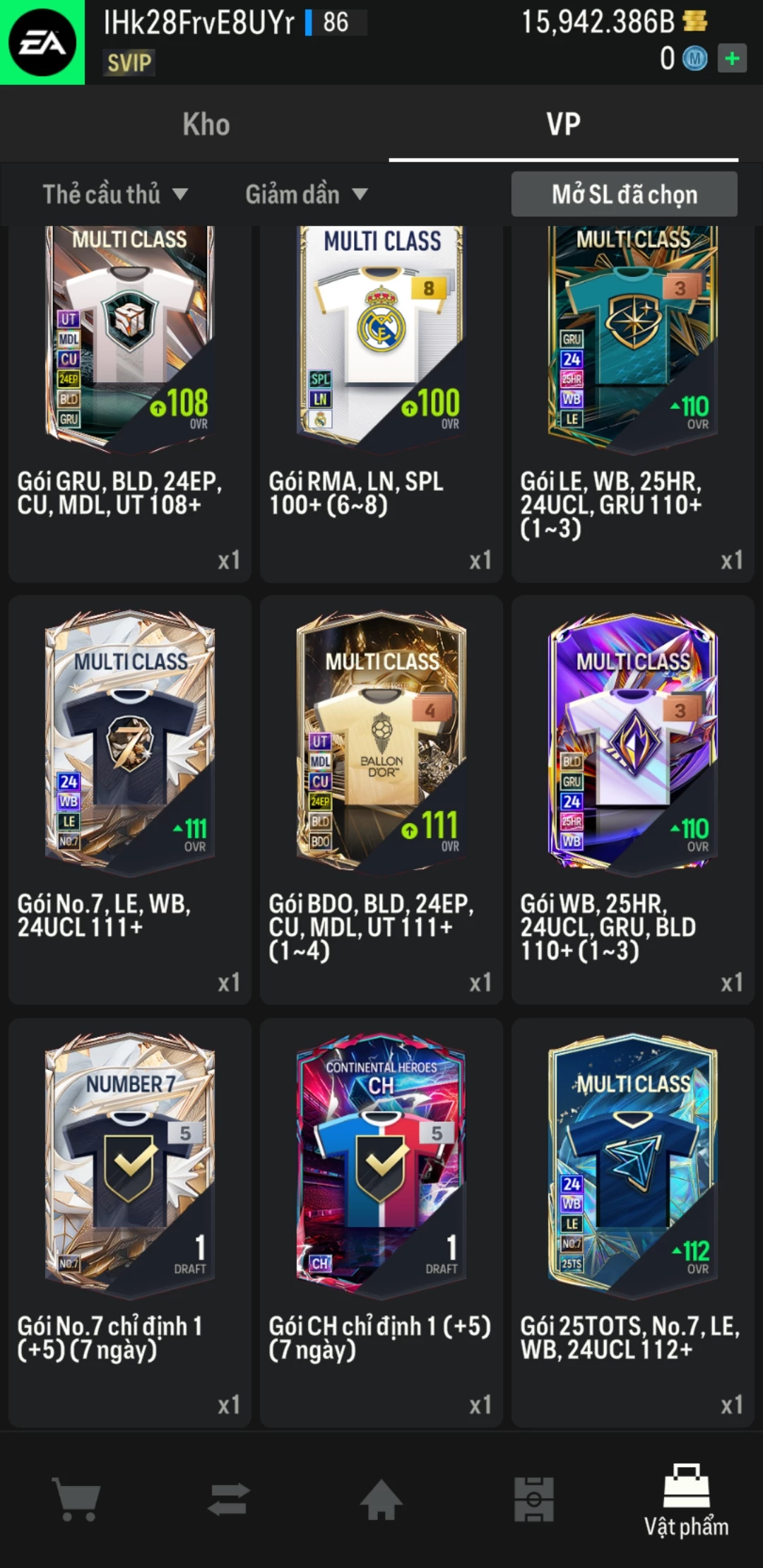Viewport: 763px width, 1568px height.
Task: Open the Giảm dần sort dropdown
Action: [x=306, y=194]
